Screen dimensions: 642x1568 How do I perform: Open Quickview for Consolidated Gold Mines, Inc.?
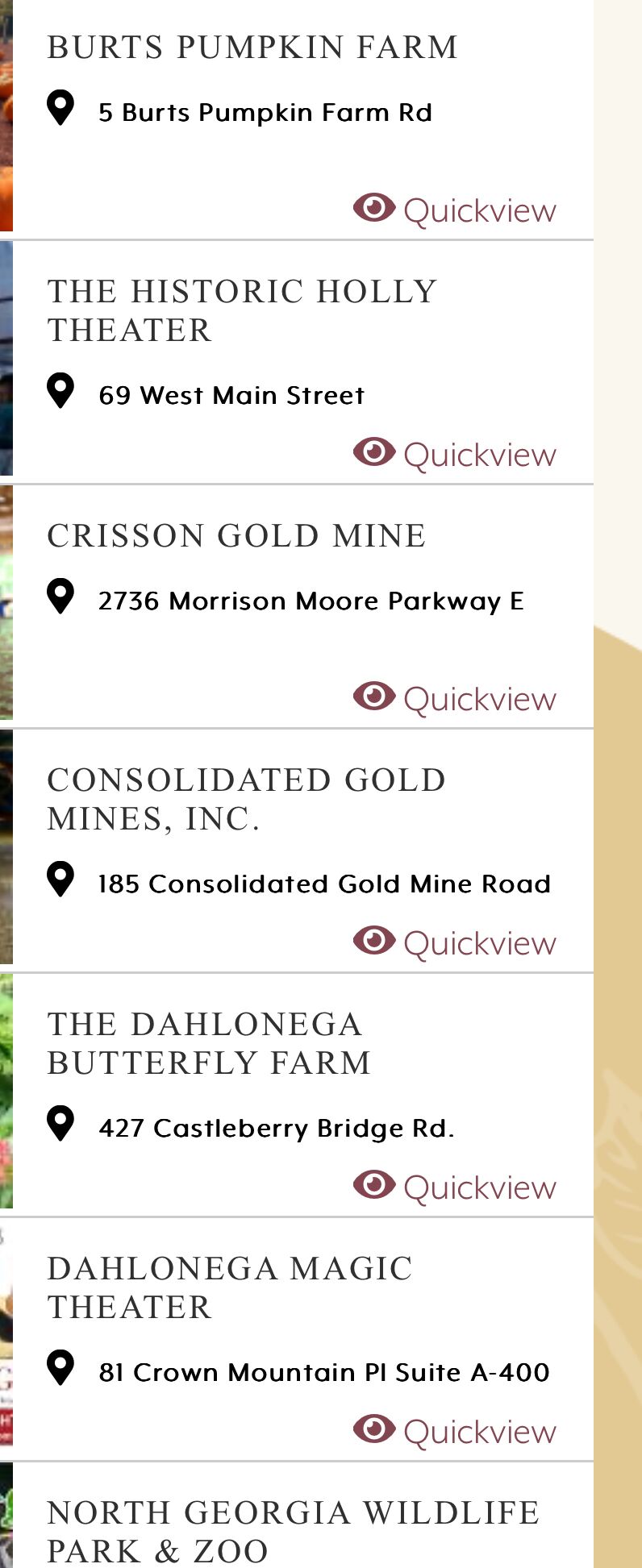(456, 943)
